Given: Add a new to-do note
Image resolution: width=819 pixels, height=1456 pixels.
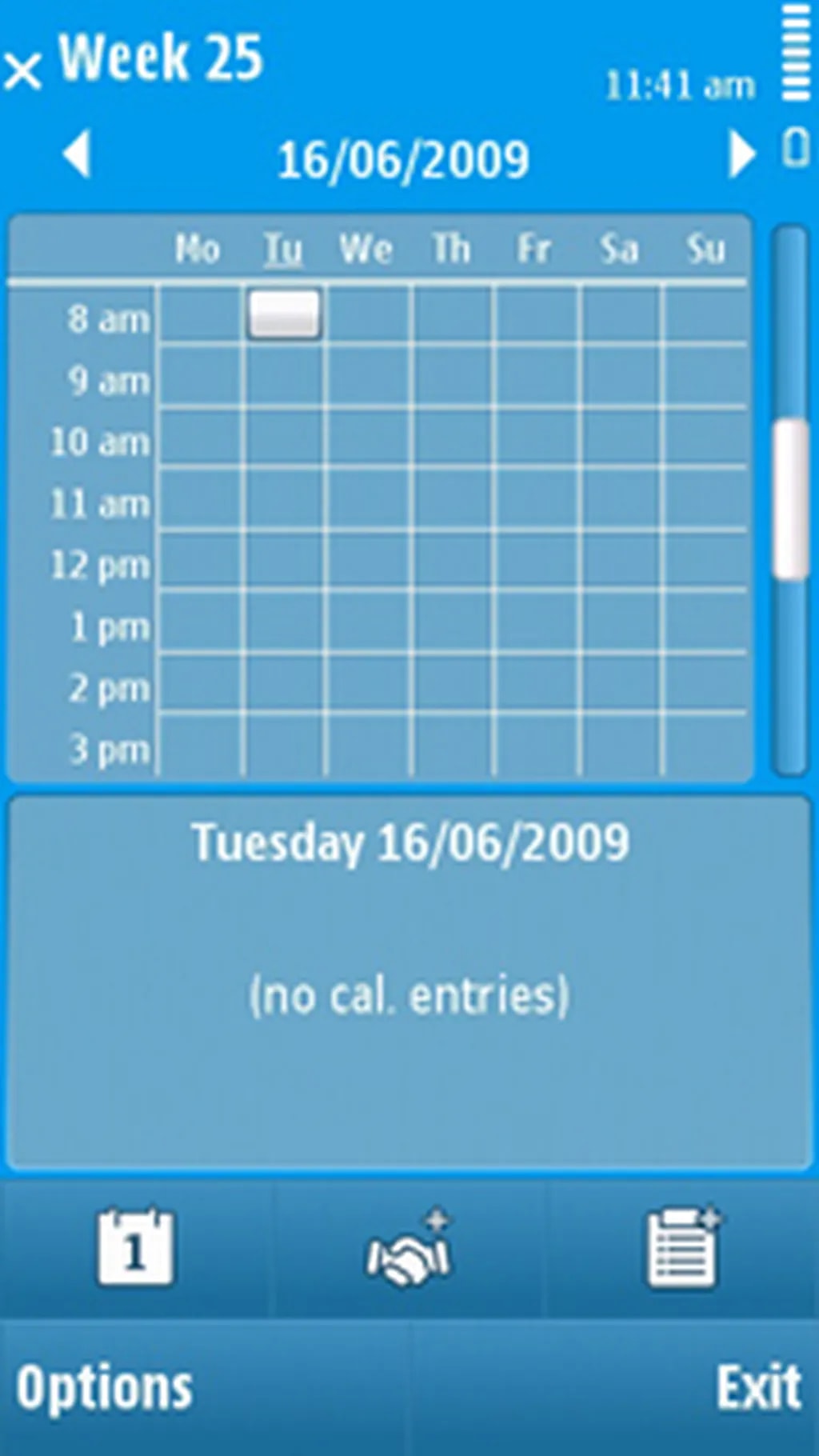Looking at the screenshot, I should point(682,1249).
